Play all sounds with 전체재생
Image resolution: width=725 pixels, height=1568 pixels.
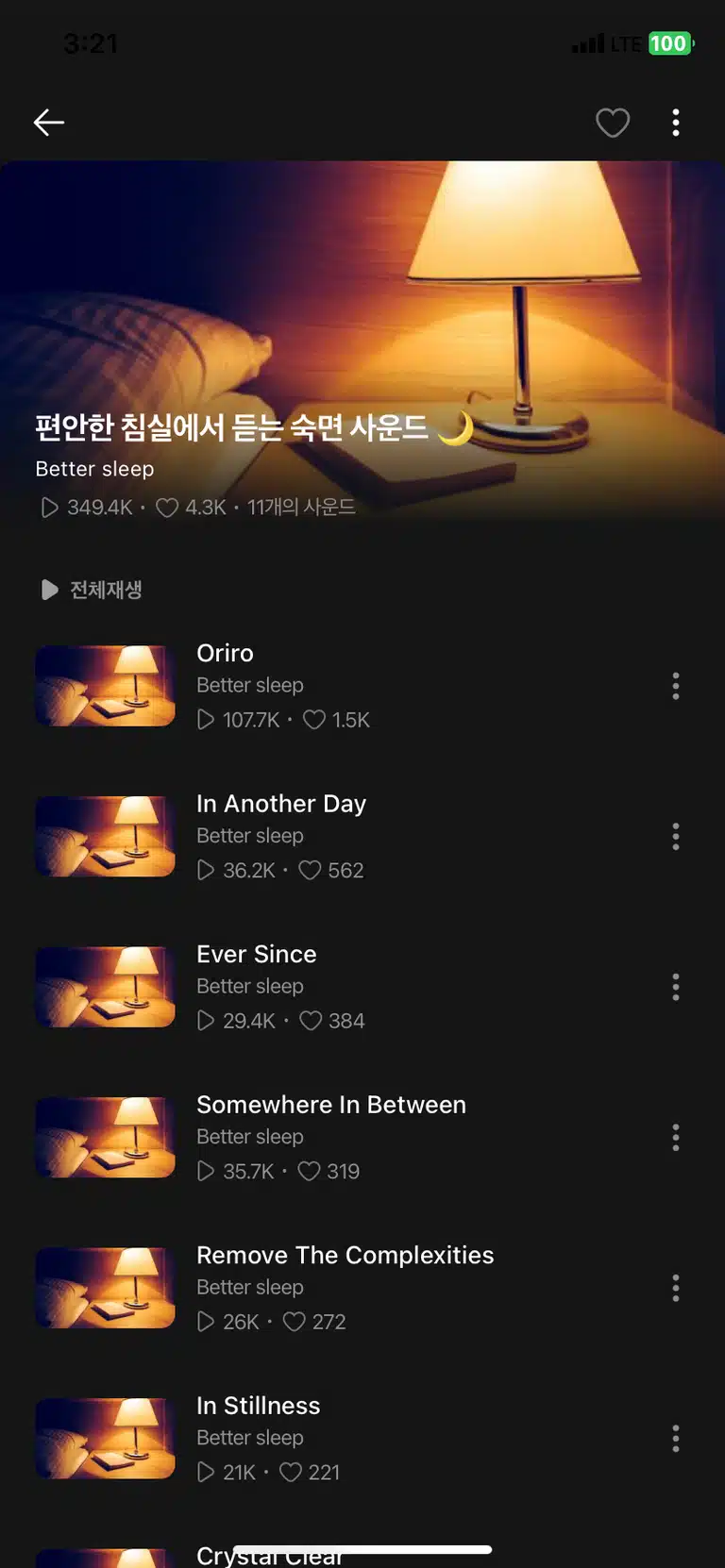pos(92,590)
